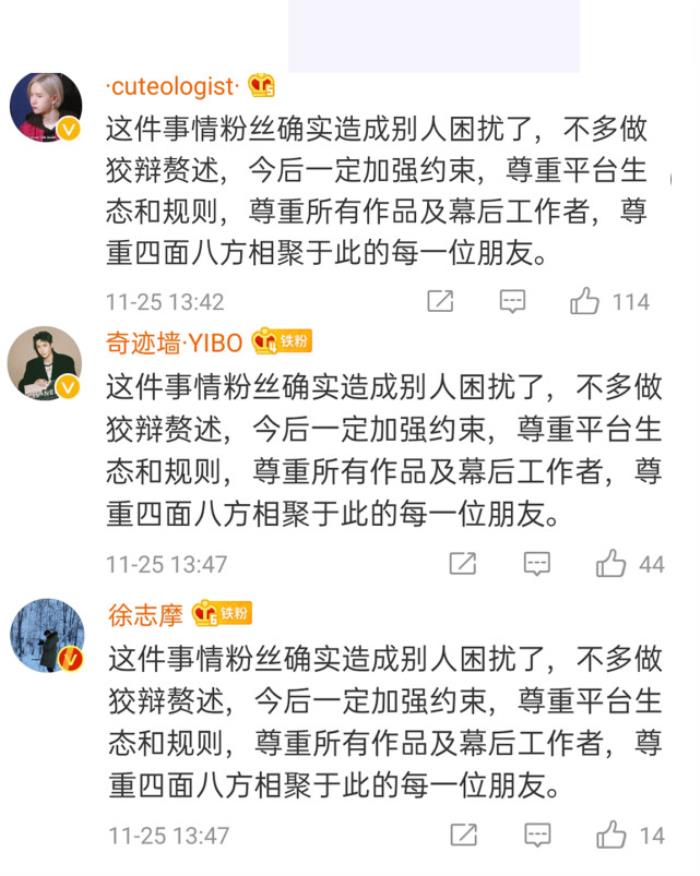Tap the username 徐志摩
Screen dimensions: 700x876
[145, 614]
